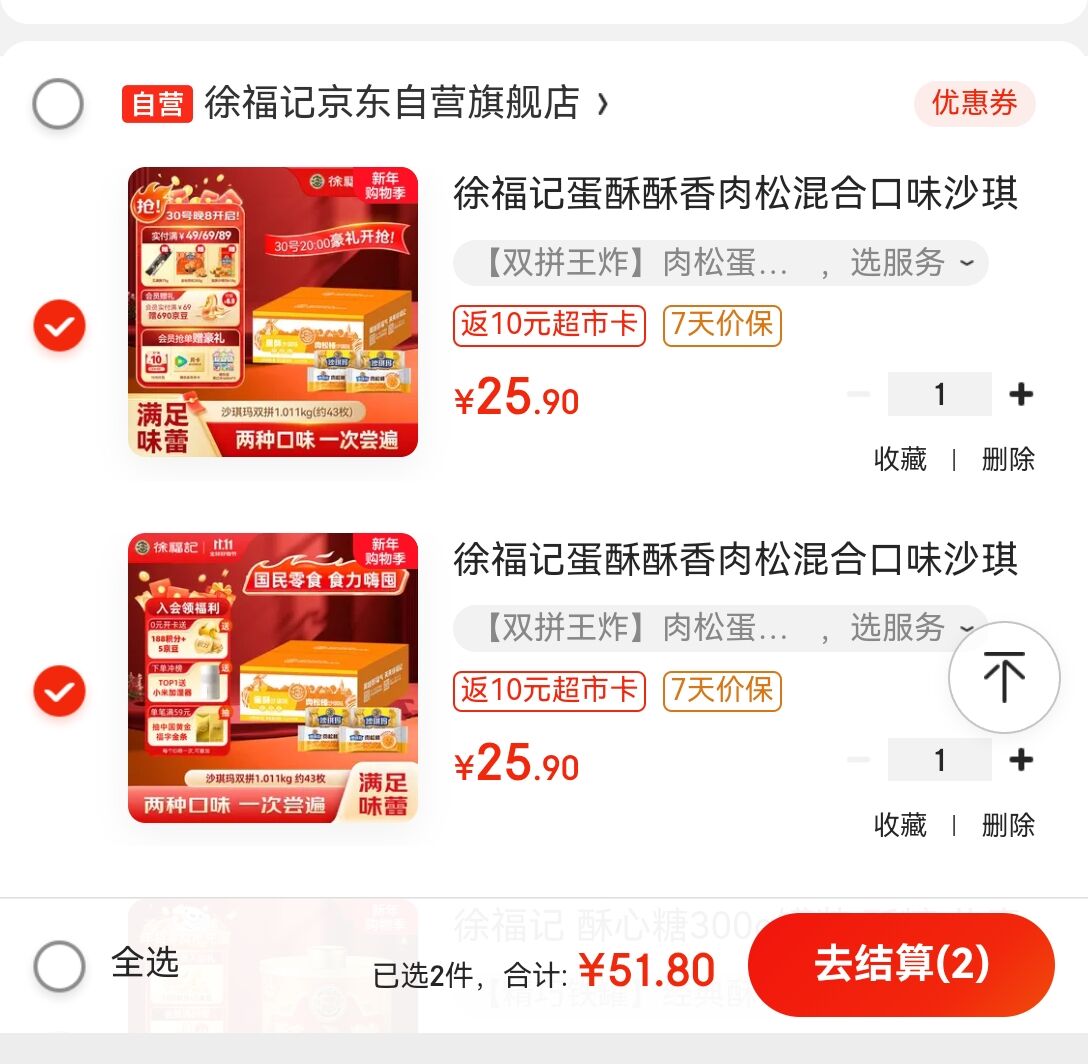Image resolution: width=1088 pixels, height=1064 pixels.
Task: Jump back to top with the up-arrow button
Action: point(1004,678)
